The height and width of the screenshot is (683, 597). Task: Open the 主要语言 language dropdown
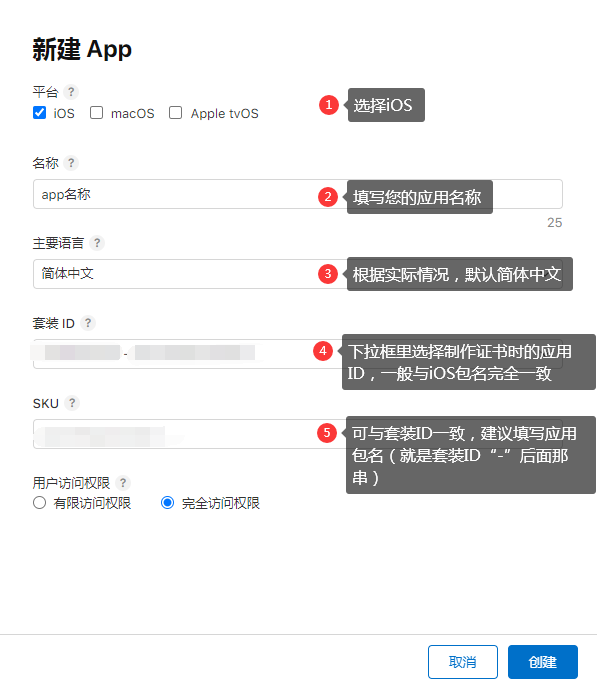point(298,274)
